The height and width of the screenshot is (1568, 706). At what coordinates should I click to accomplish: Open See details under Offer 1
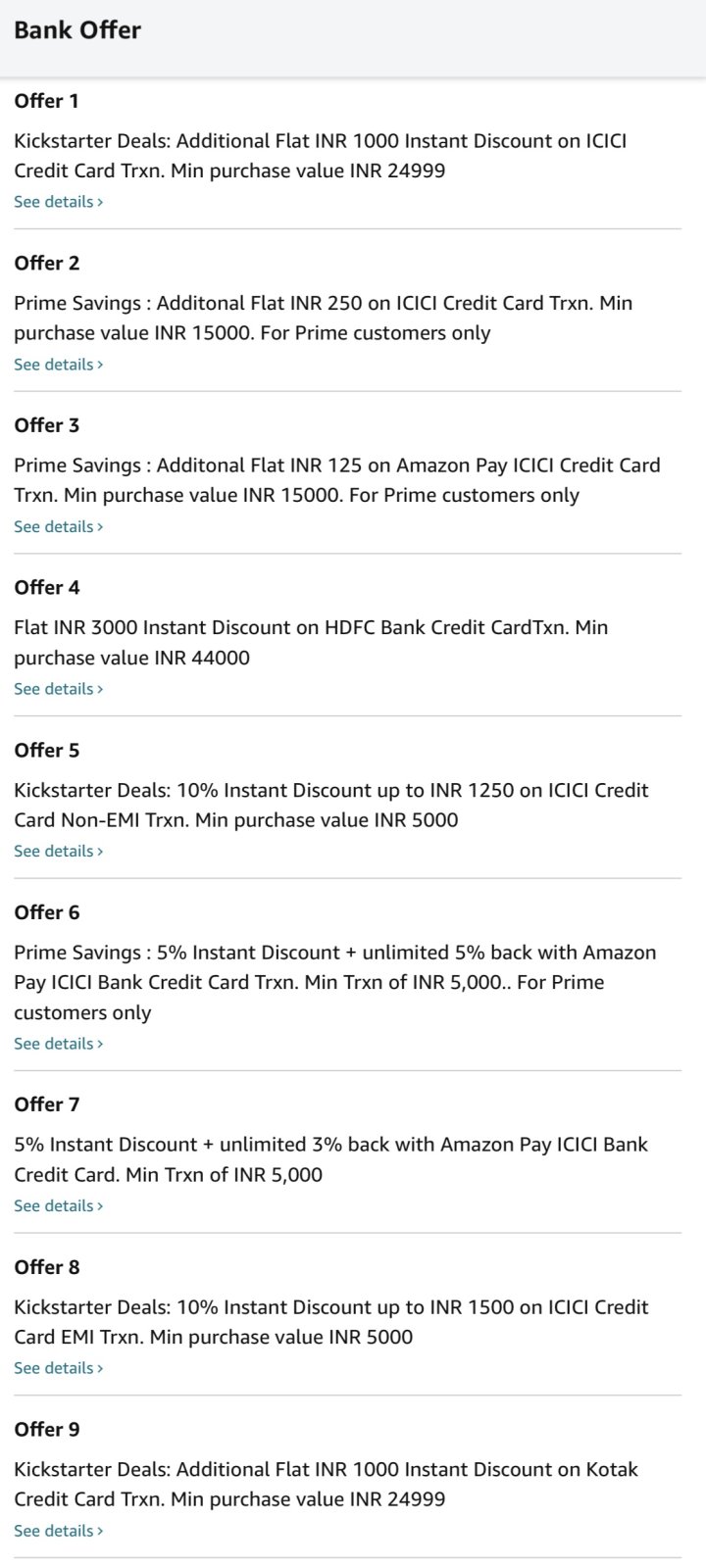coord(59,202)
